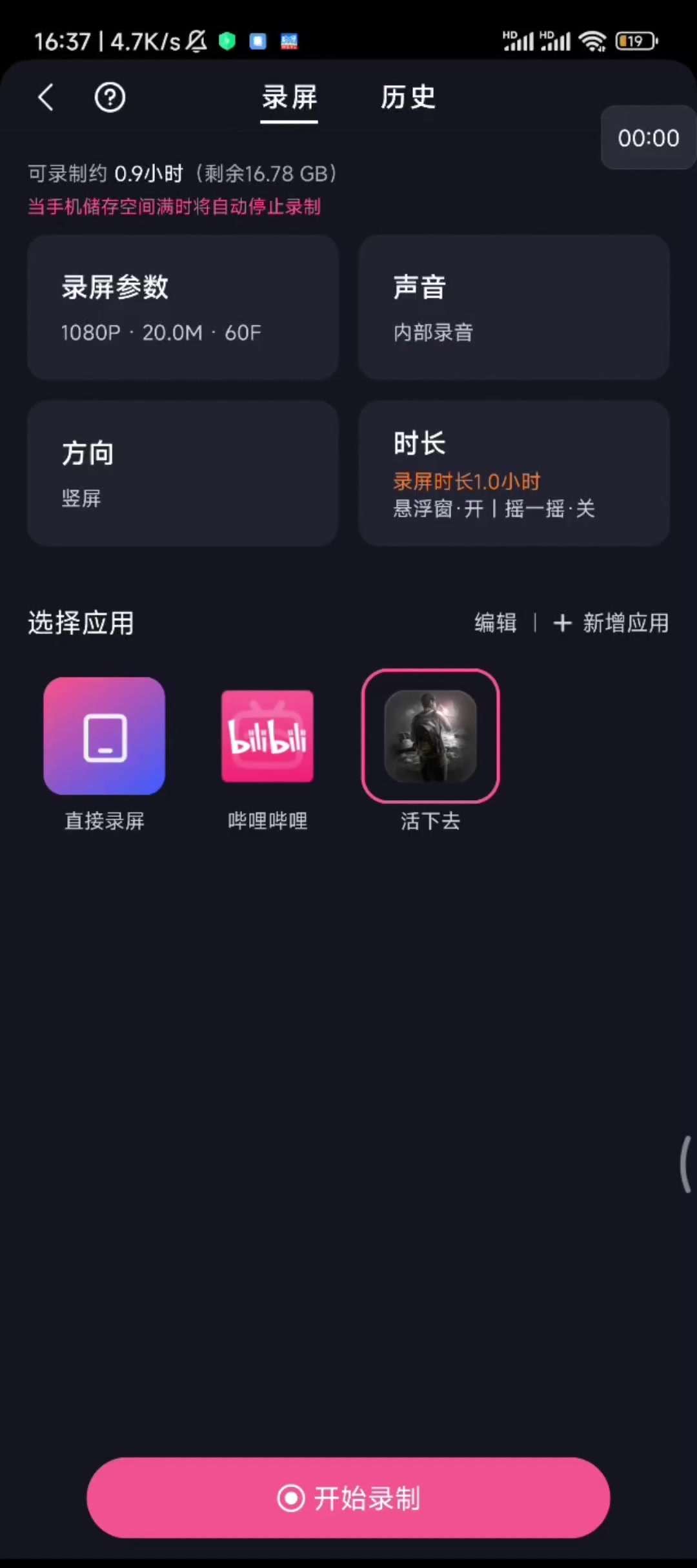Tap the 00:00 floating timer
This screenshot has height=1568, width=697.
tap(648, 138)
